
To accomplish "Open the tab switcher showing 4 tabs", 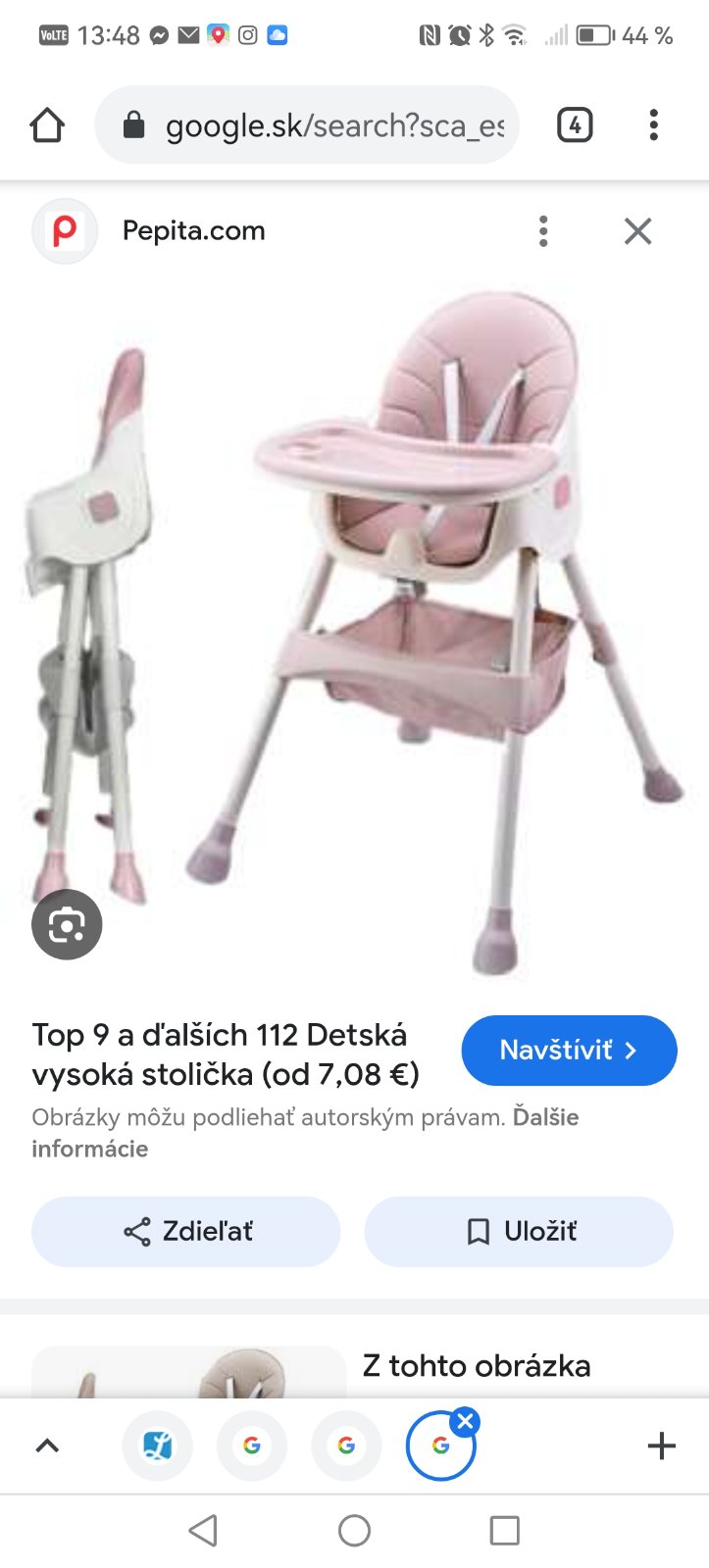I will pyautogui.click(x=575, y=125).
